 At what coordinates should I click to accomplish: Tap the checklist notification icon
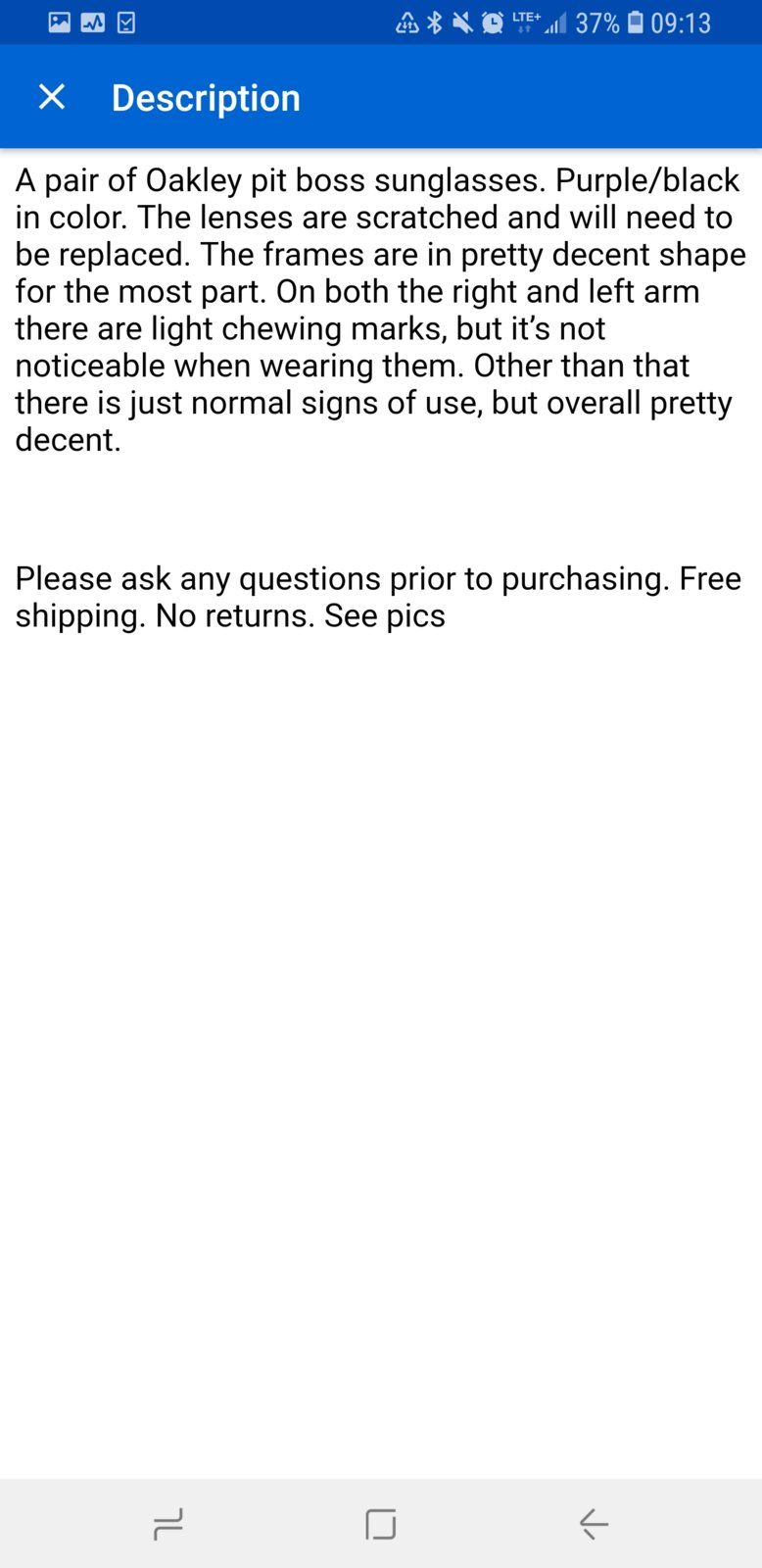point(125,22)
